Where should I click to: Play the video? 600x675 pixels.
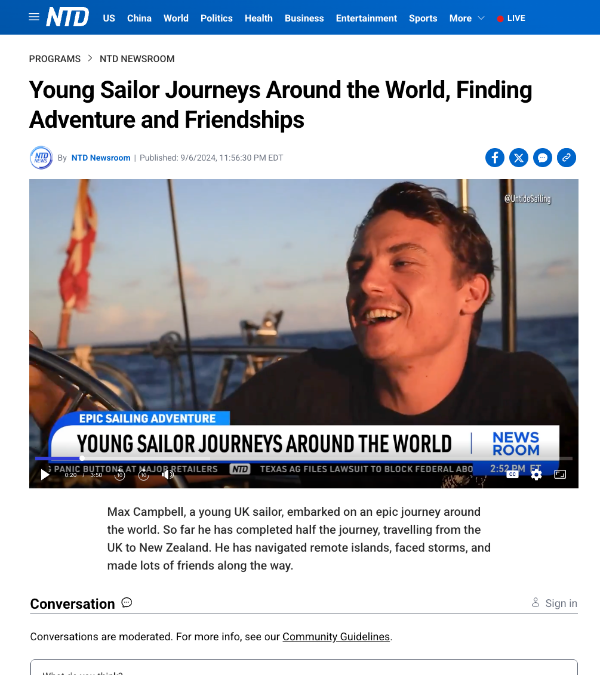pos(44,474)
